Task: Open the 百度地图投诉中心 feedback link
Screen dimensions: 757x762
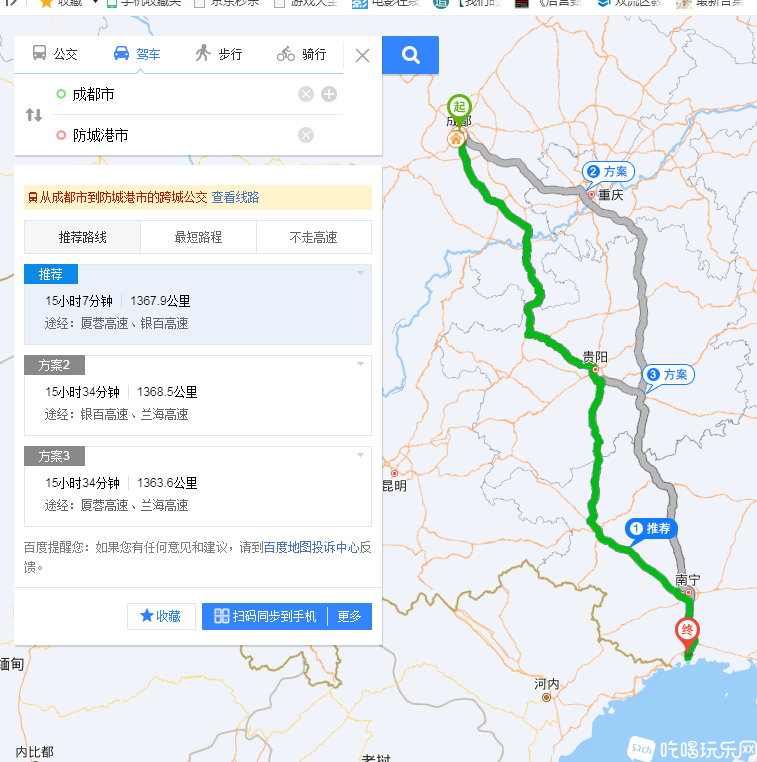Action: pyautogui.click(x=310, y=548)
